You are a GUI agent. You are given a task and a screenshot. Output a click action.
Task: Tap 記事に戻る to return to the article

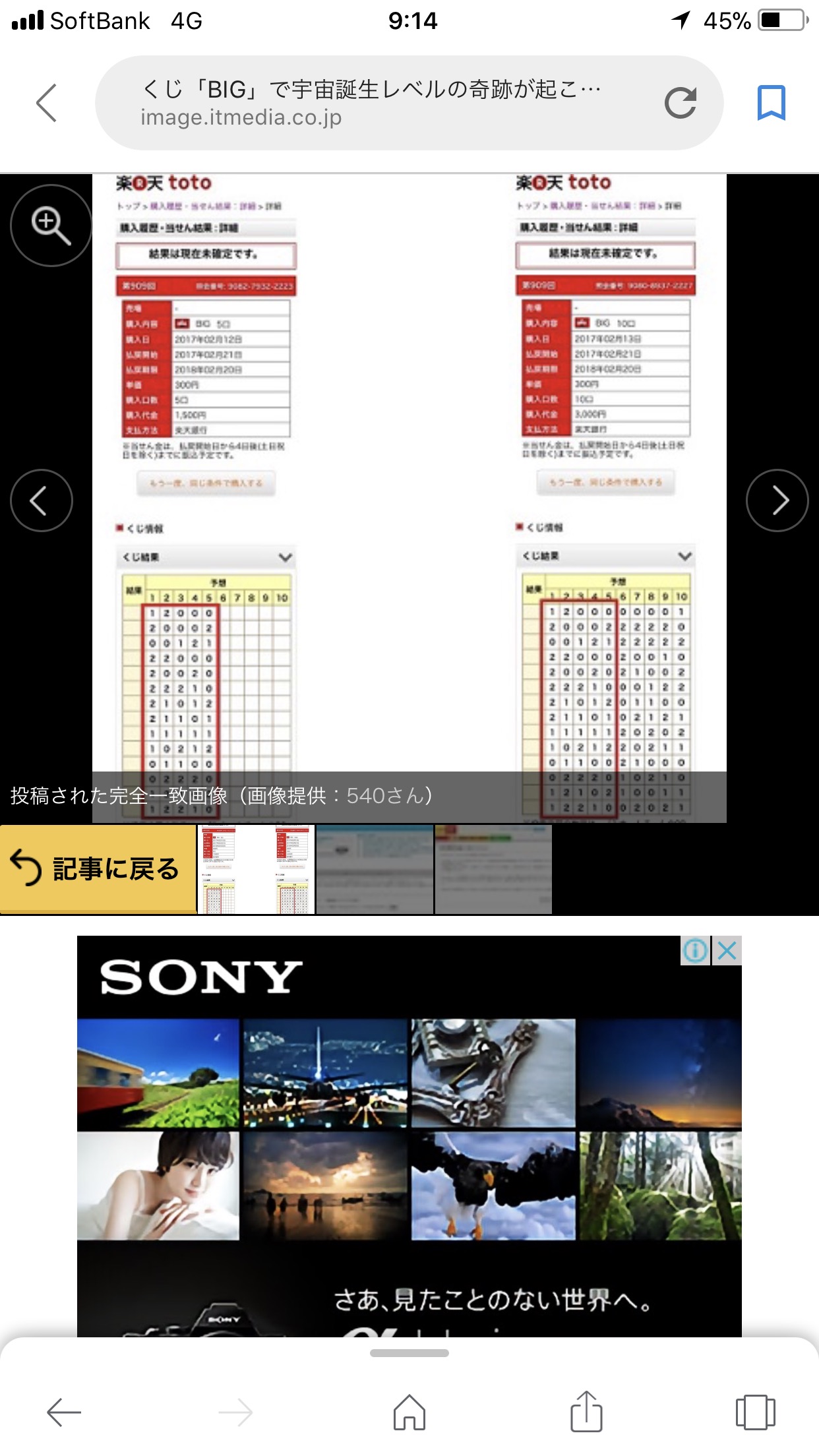coord(98,869)
